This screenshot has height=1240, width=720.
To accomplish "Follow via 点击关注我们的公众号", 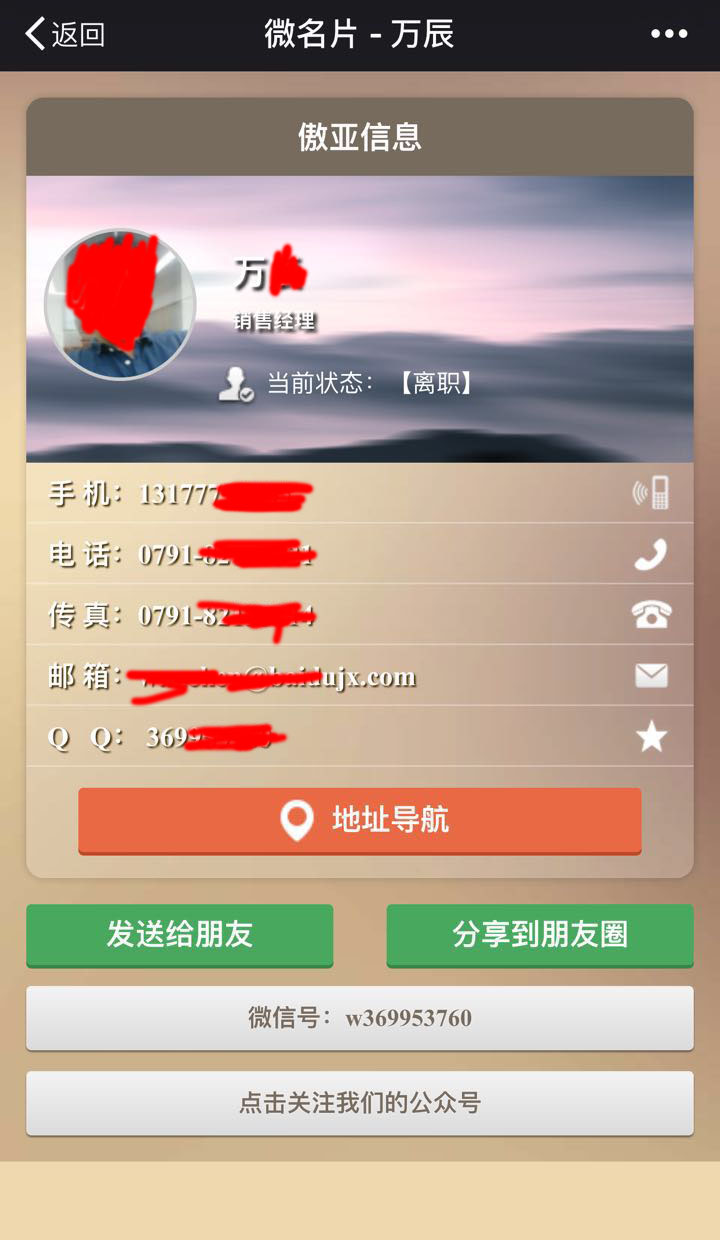I will pos(360,1103).
